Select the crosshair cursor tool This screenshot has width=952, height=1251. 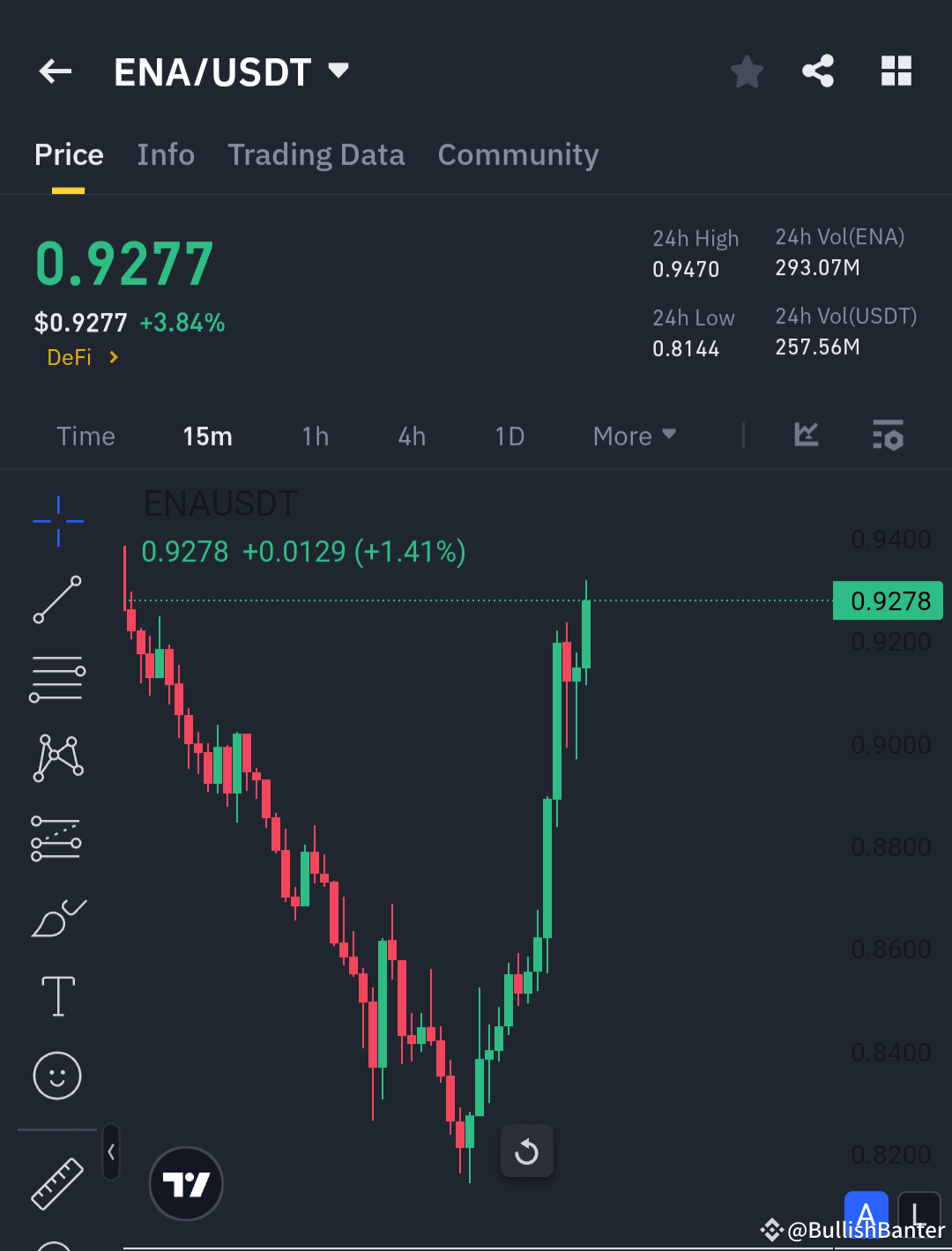tap(56, 521)
